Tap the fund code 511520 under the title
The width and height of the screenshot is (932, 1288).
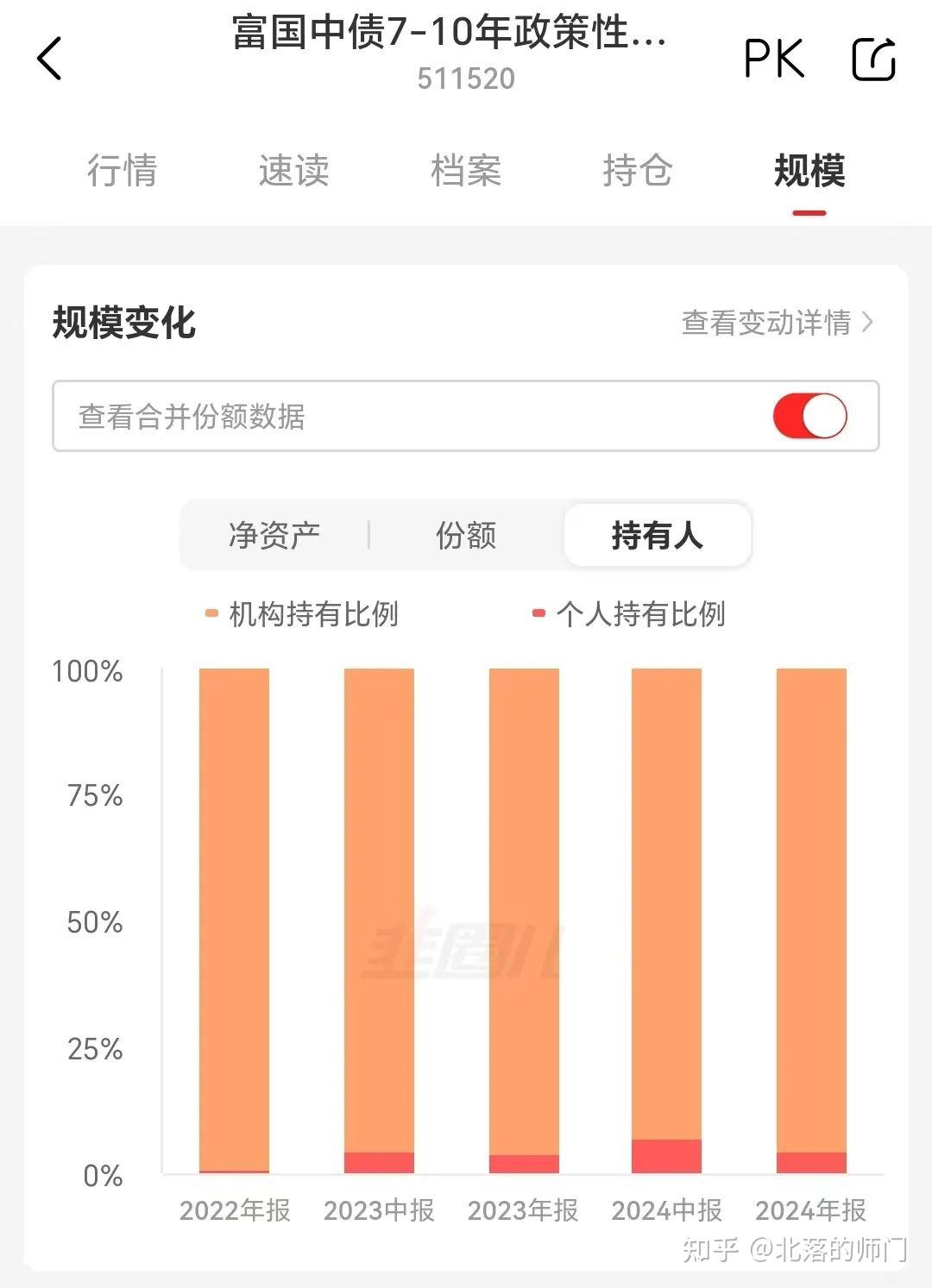tap(464, 80)
